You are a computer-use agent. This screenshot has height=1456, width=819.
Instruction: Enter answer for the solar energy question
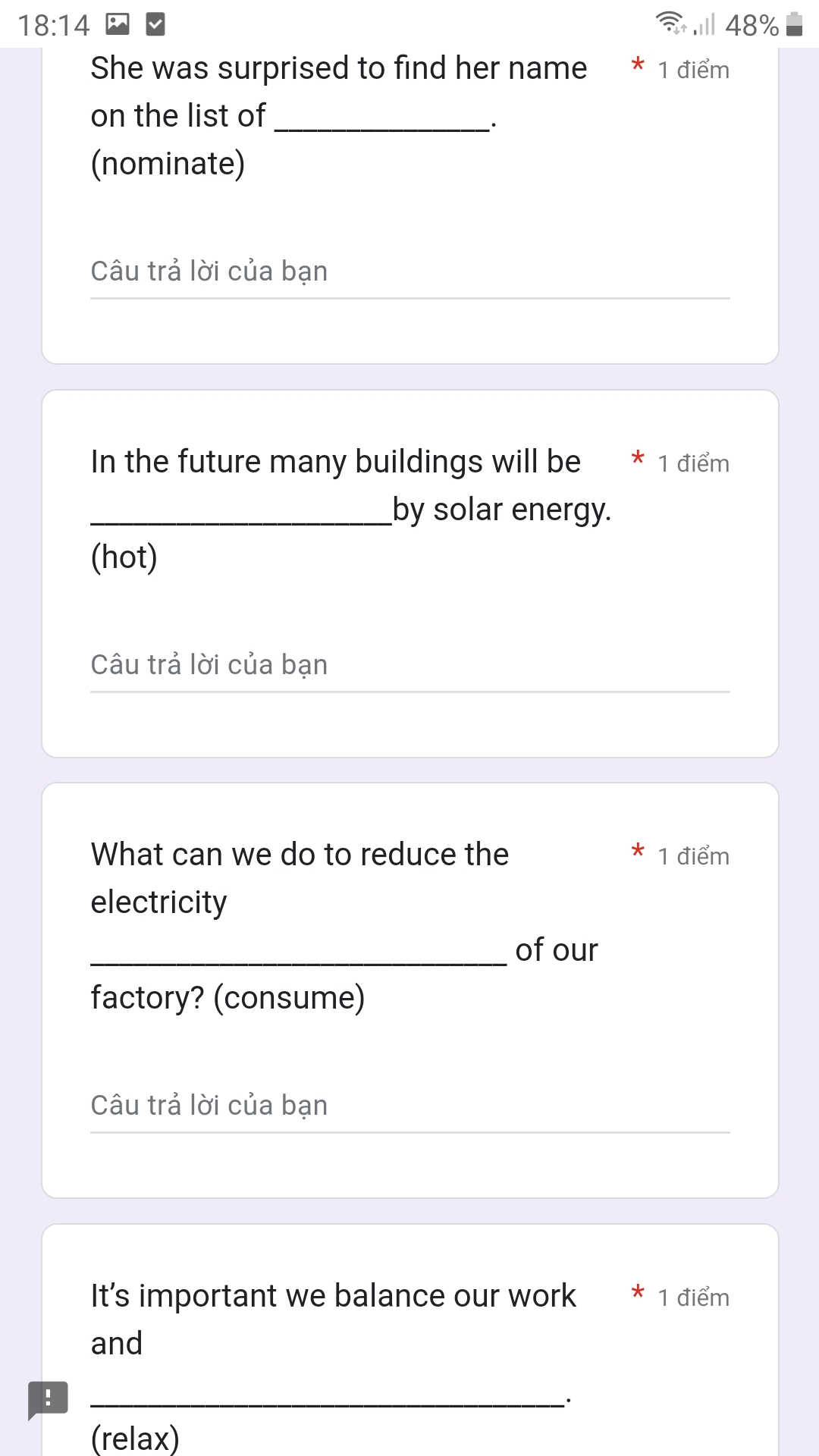click(409, 667)
